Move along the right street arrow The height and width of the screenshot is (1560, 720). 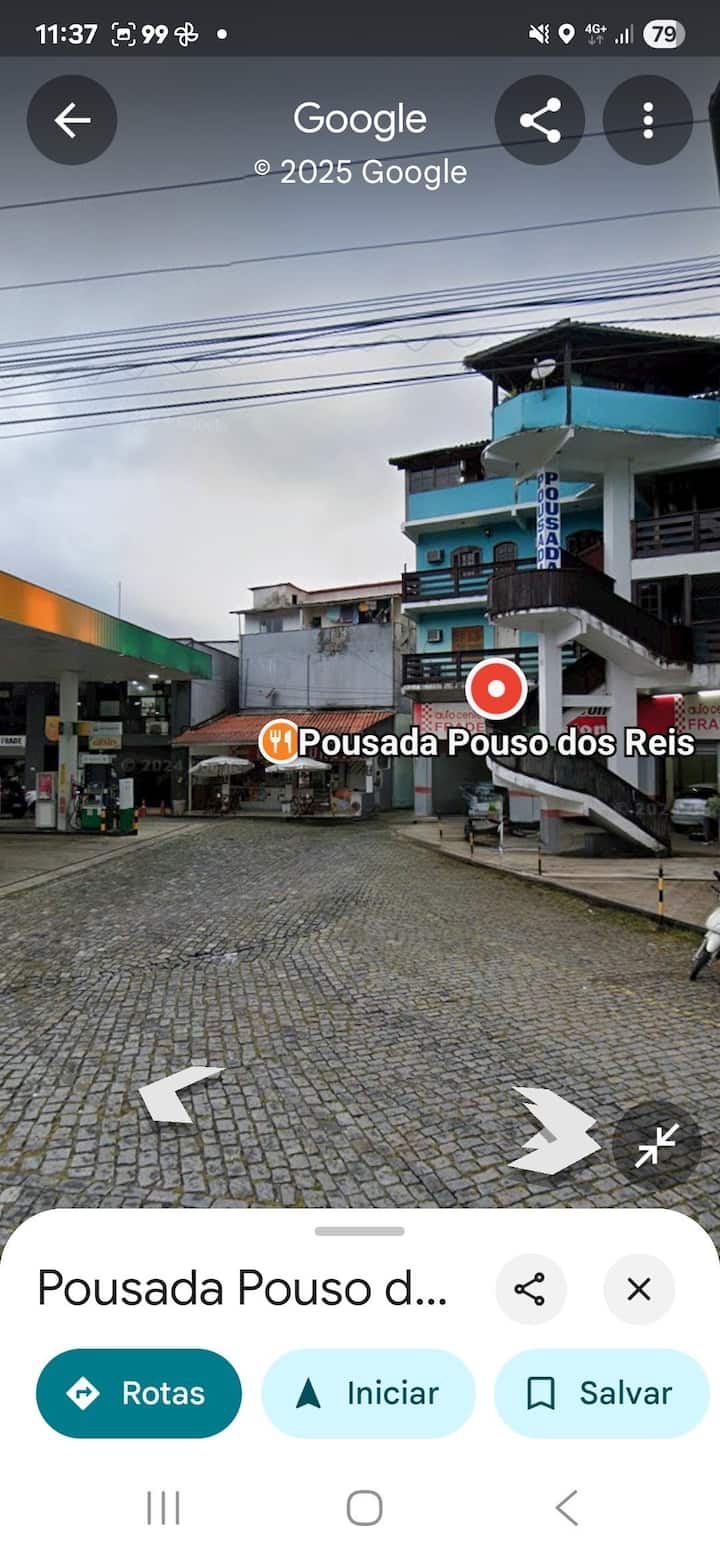pyautogui.click(x=555, y=1131)
